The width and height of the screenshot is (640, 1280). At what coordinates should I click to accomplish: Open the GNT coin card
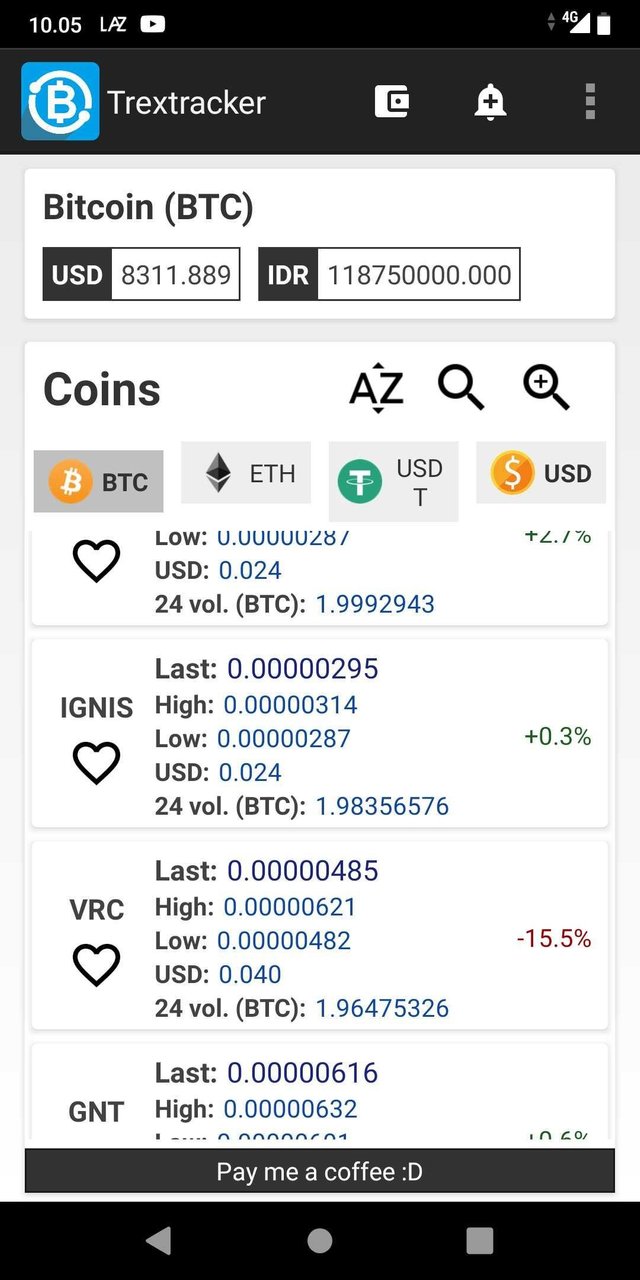[320, 1092]
